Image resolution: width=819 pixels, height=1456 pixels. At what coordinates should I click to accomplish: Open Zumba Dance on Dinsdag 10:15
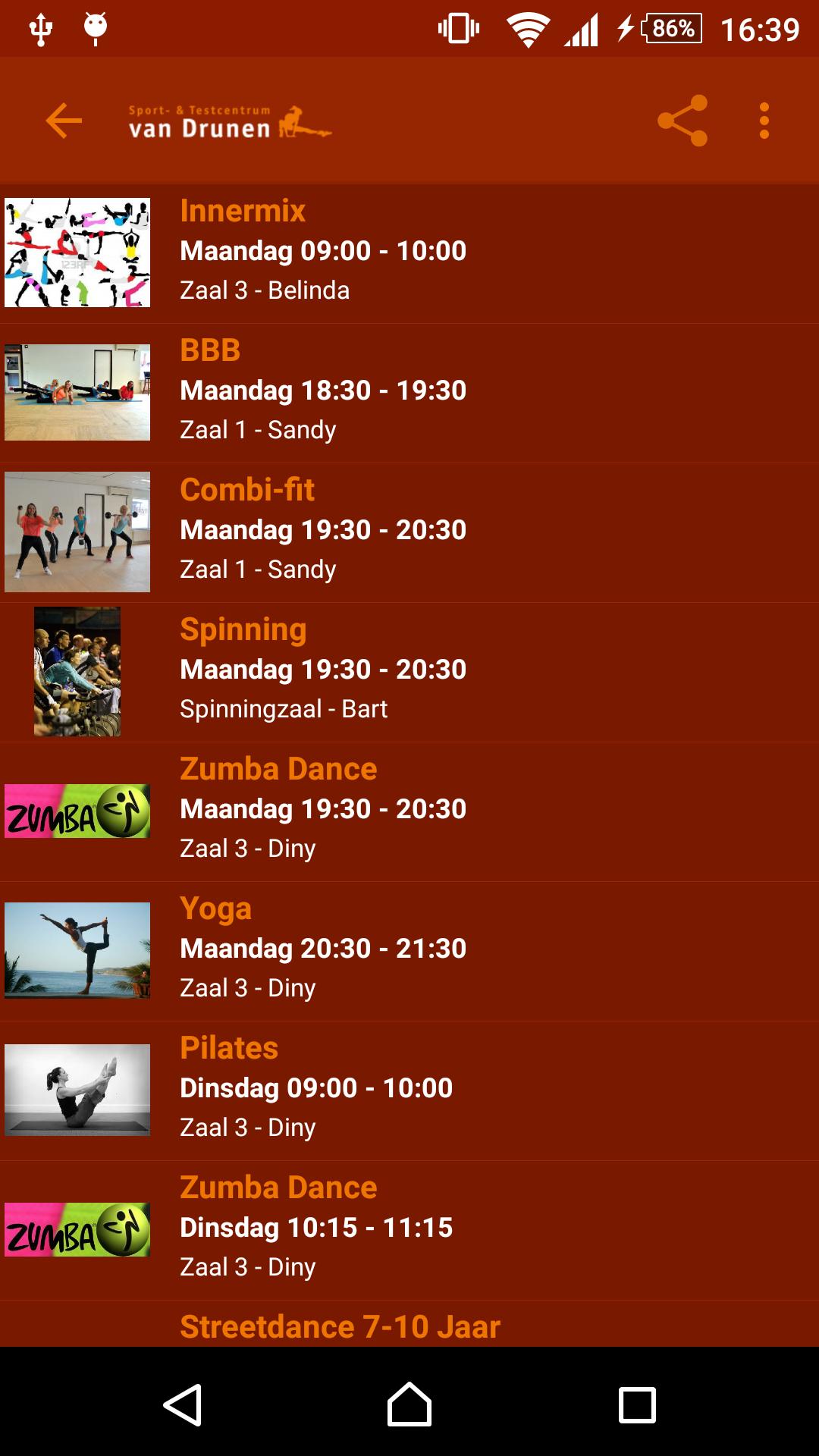409,1229
